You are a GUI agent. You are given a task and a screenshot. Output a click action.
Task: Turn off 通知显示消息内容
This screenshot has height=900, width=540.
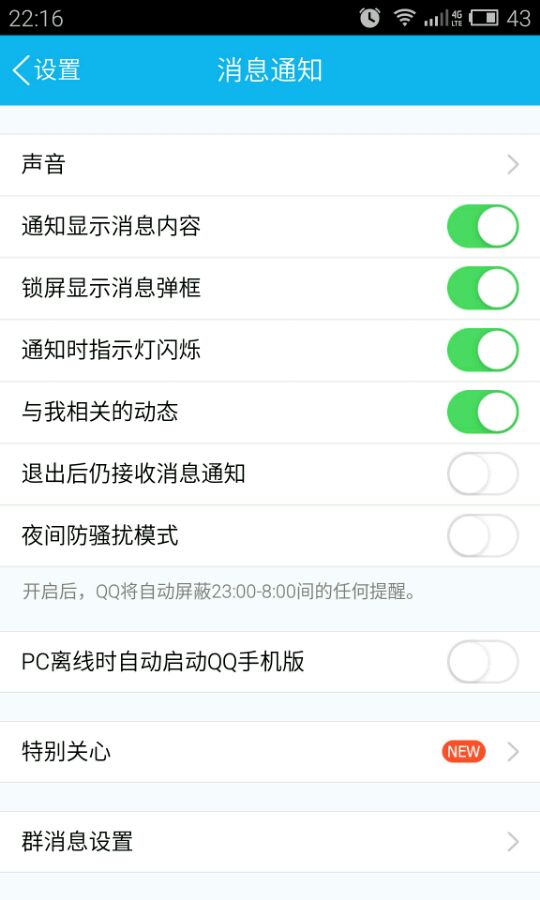483,226
